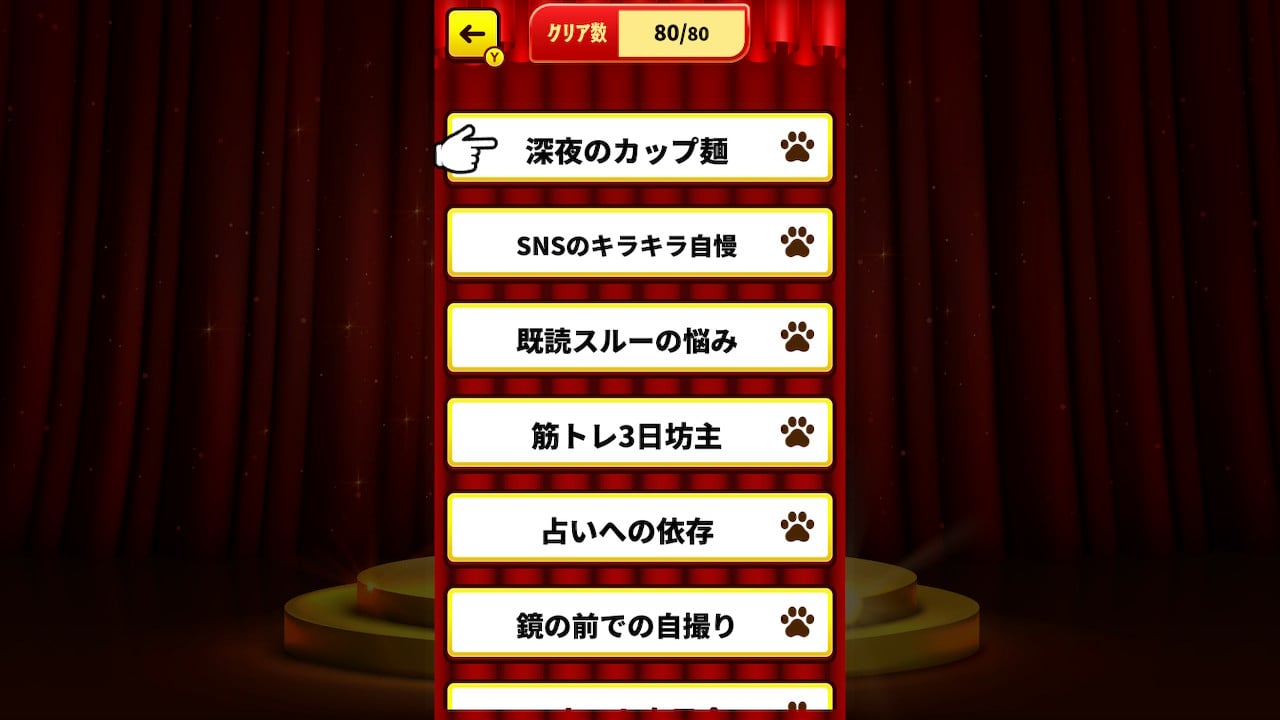1280x720 pixels.
Task: Open 既読スルーの悩み from the list
Action: (639, 338)
